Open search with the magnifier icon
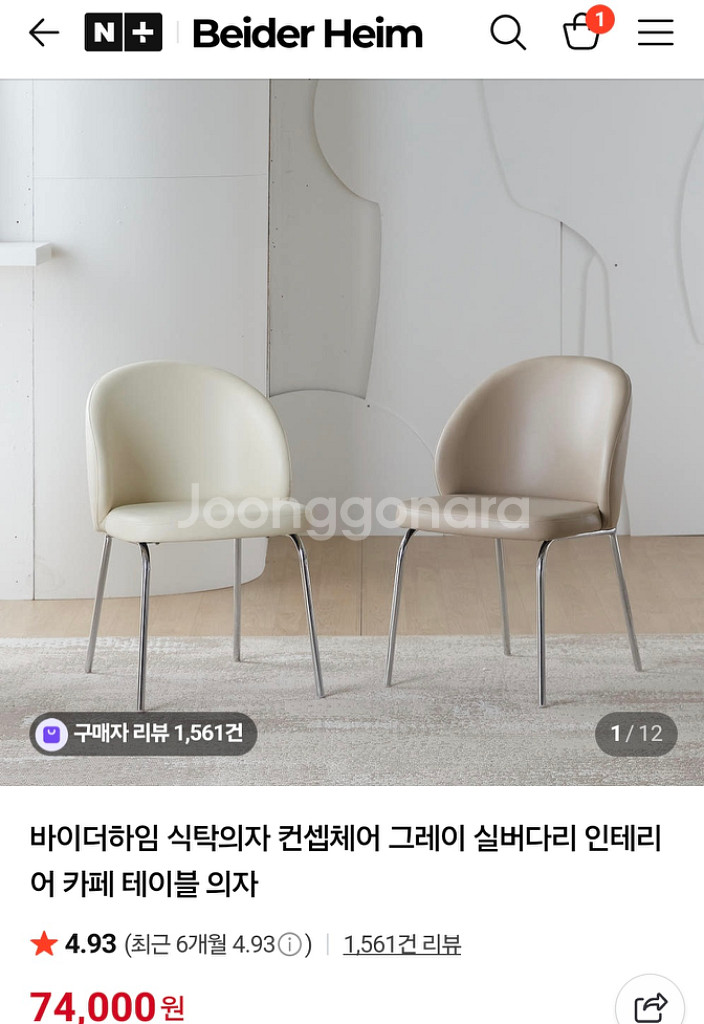Image resolution: width=704 pixels, height=1024 pixels. click(x=508, y=33)
